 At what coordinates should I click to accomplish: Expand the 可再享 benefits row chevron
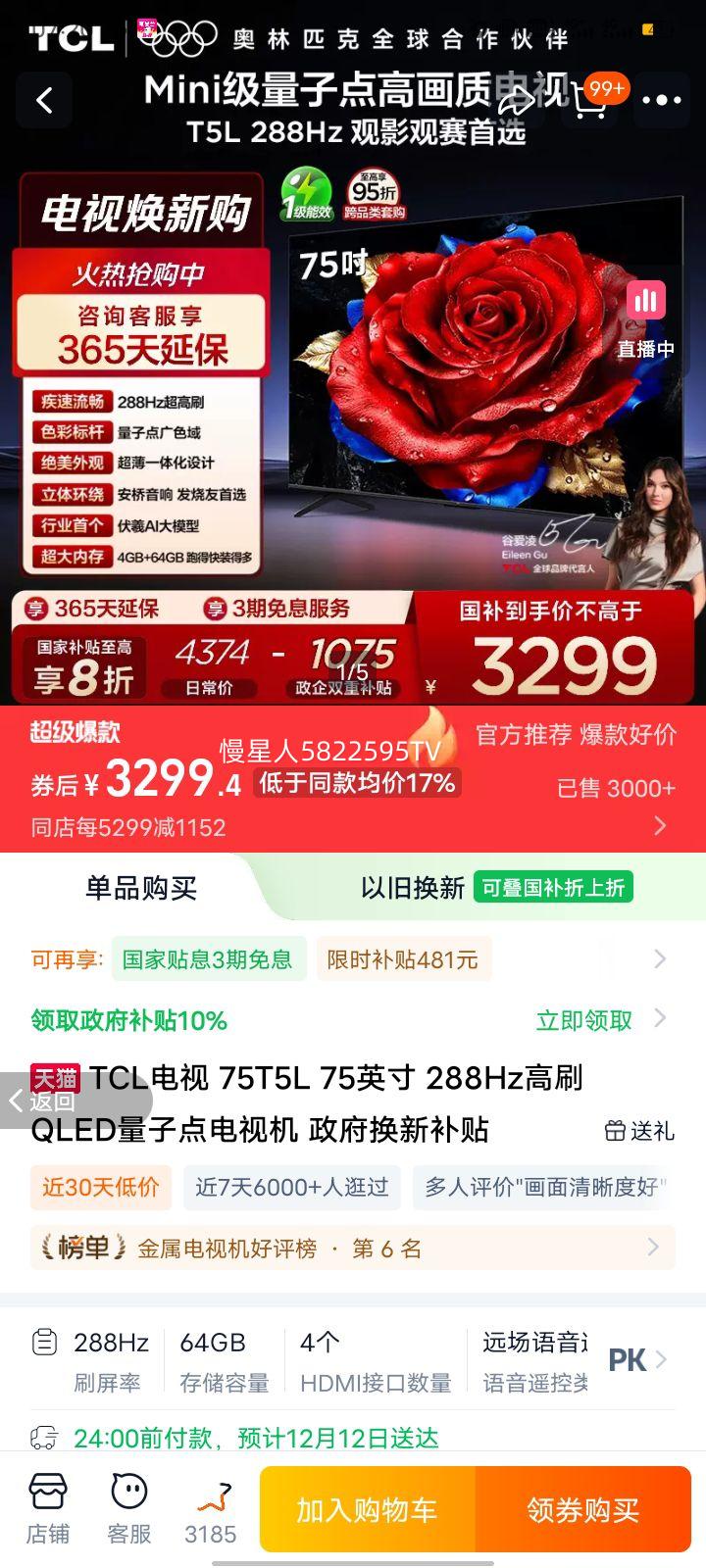point(659,959)
